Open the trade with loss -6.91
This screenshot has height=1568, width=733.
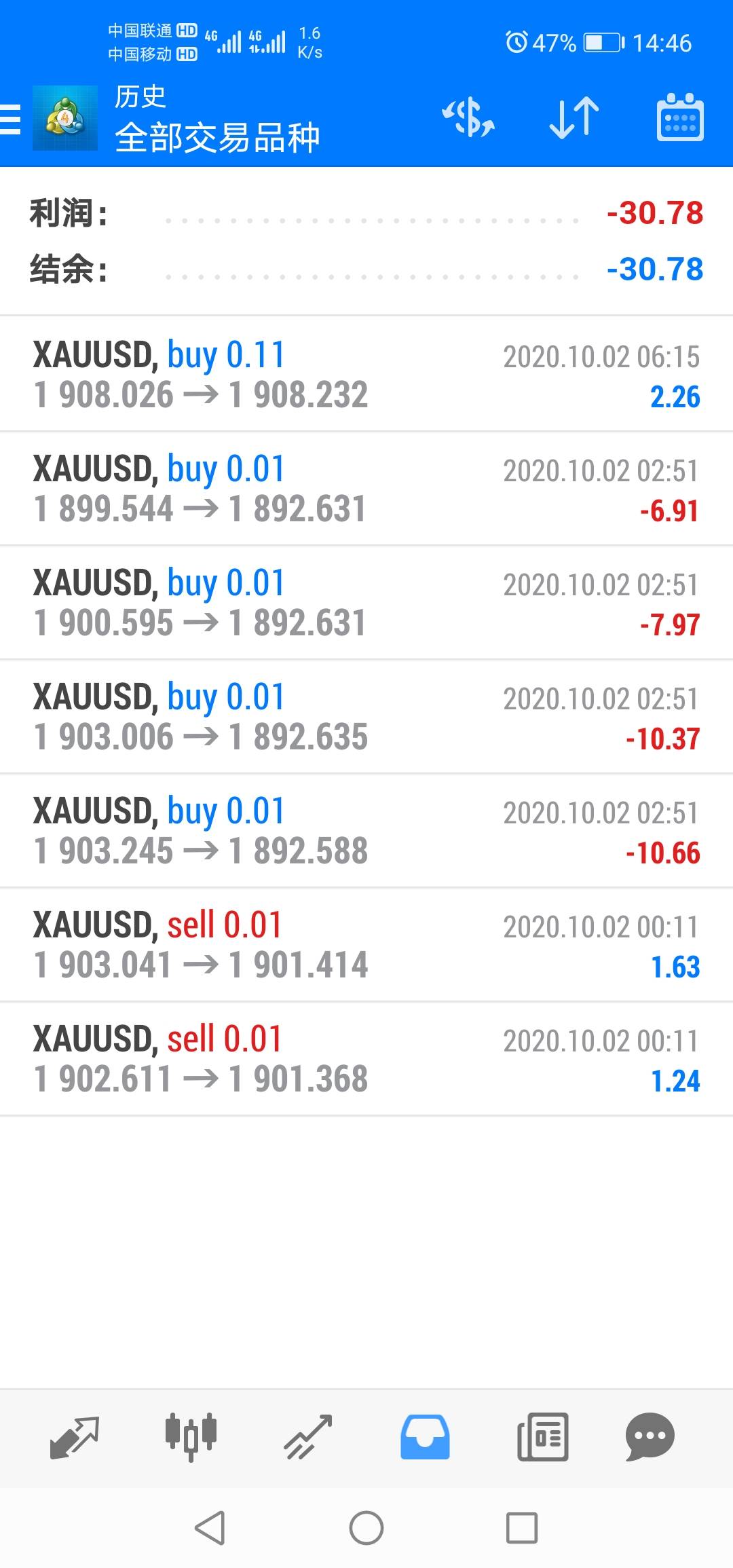click(366, 488)
